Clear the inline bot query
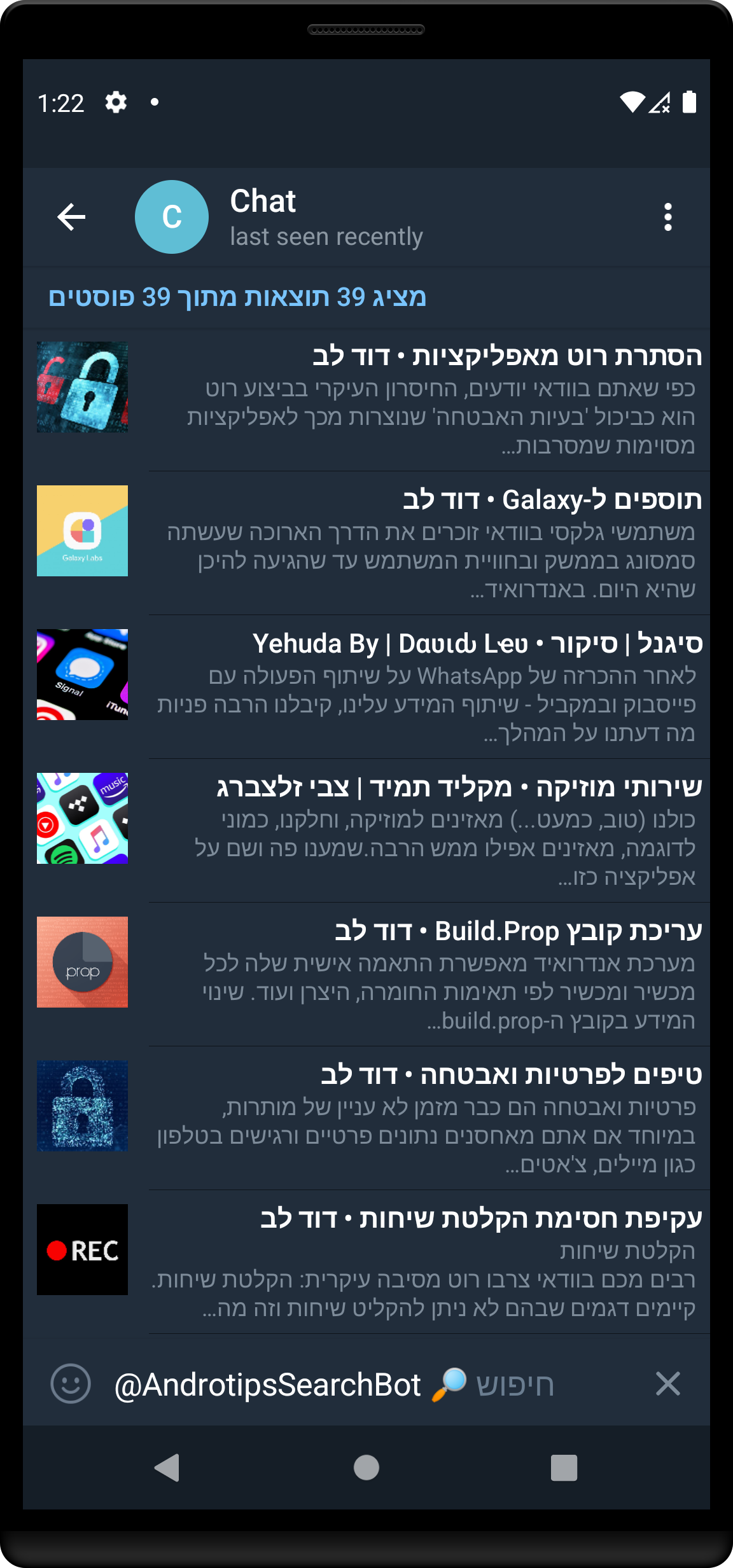The height and width of the screenshot is (1568, 733). (x=667, y=1384)
